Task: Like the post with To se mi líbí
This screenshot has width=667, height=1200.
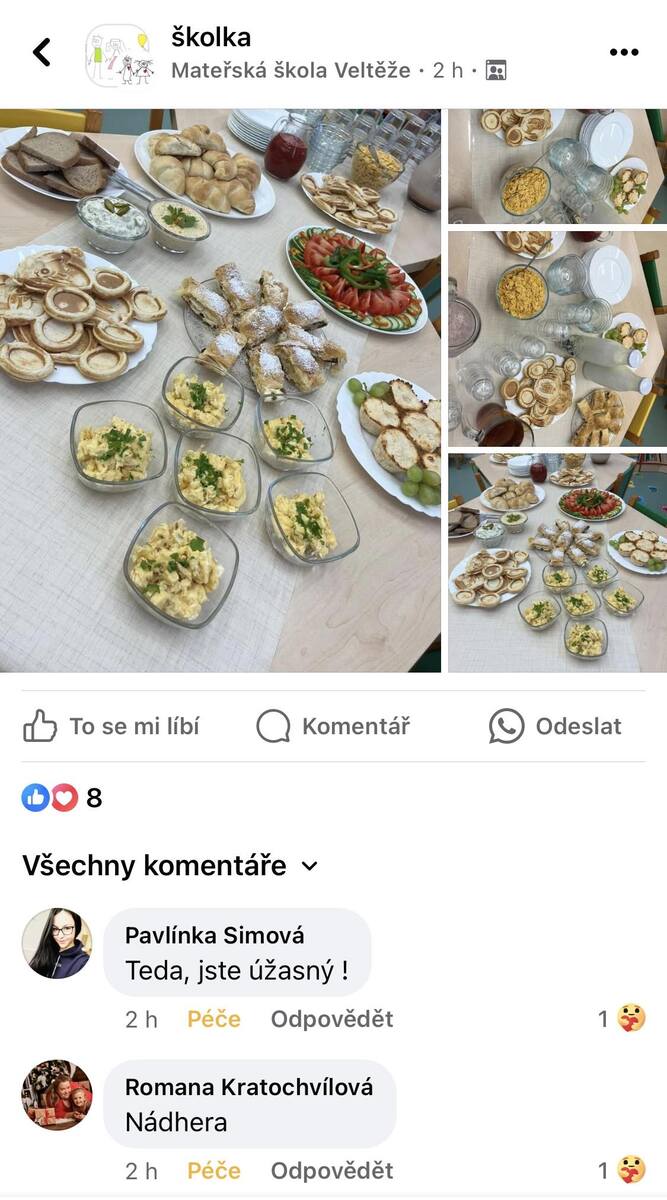Action: (x=111, y=726)
